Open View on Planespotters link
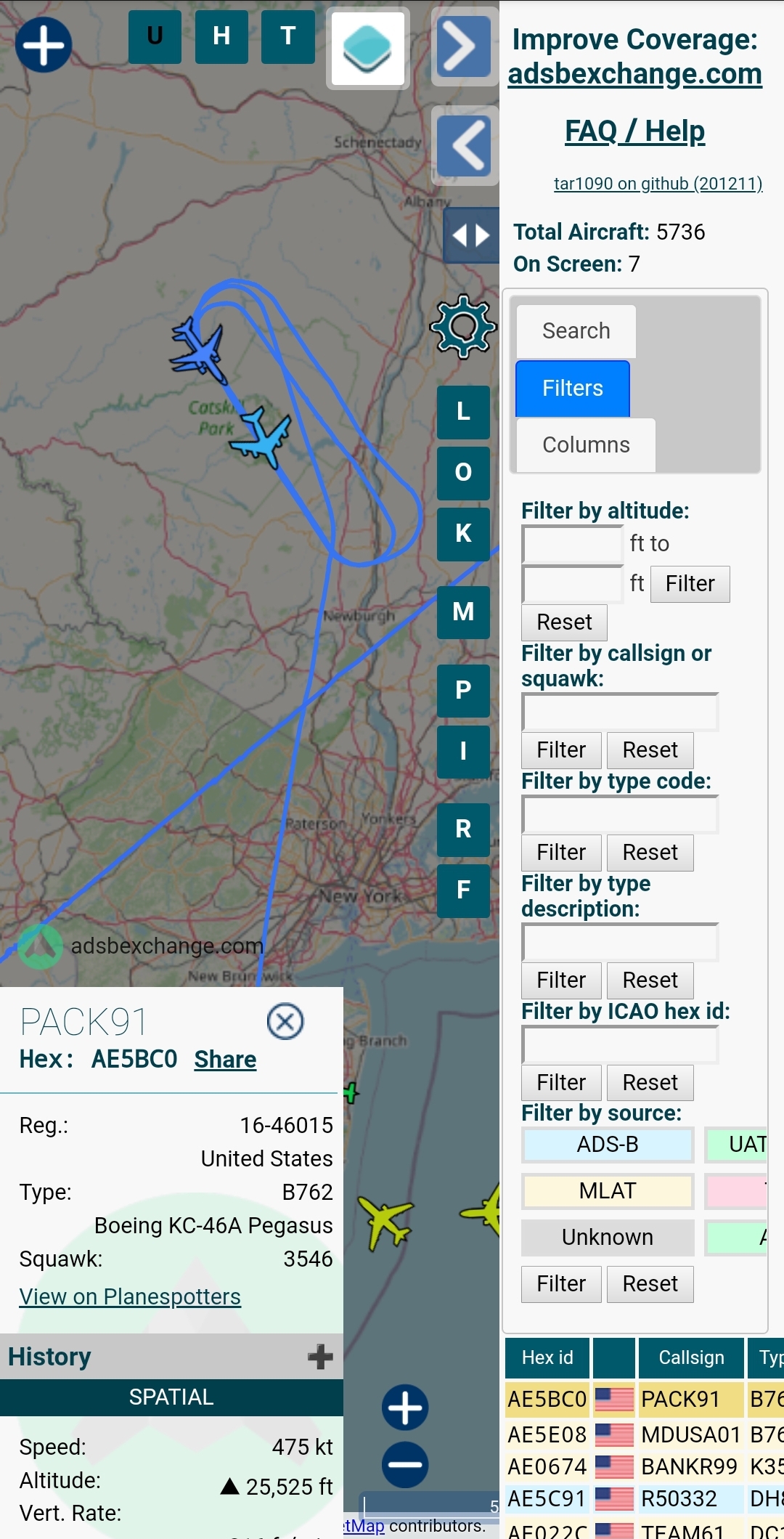Screen dimensions: 784x1539 (130, 1296)
